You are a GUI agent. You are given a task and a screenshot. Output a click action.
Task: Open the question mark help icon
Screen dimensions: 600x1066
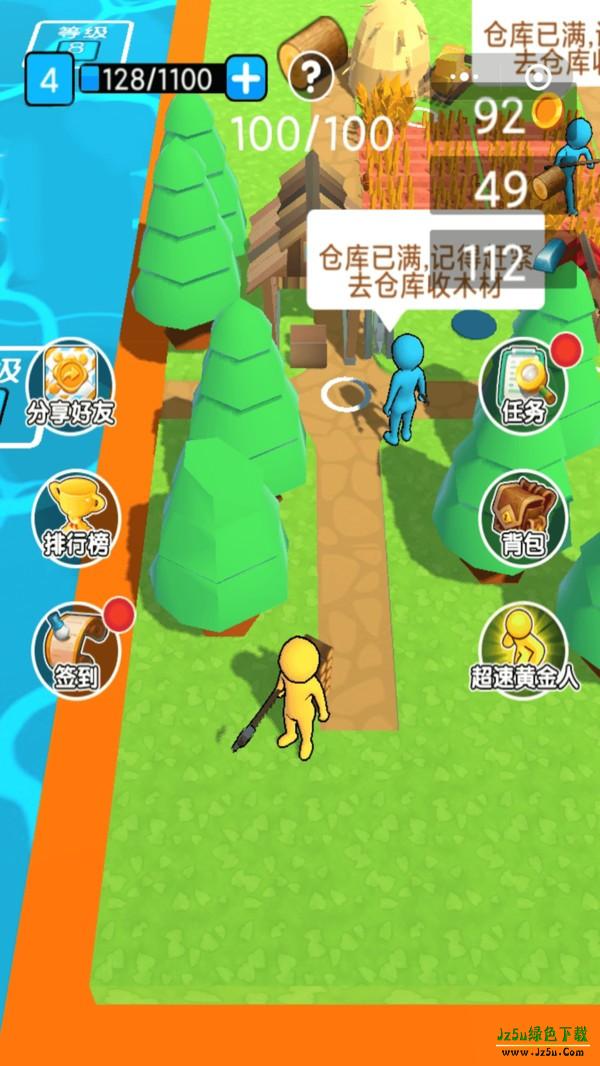click(312, 75)
